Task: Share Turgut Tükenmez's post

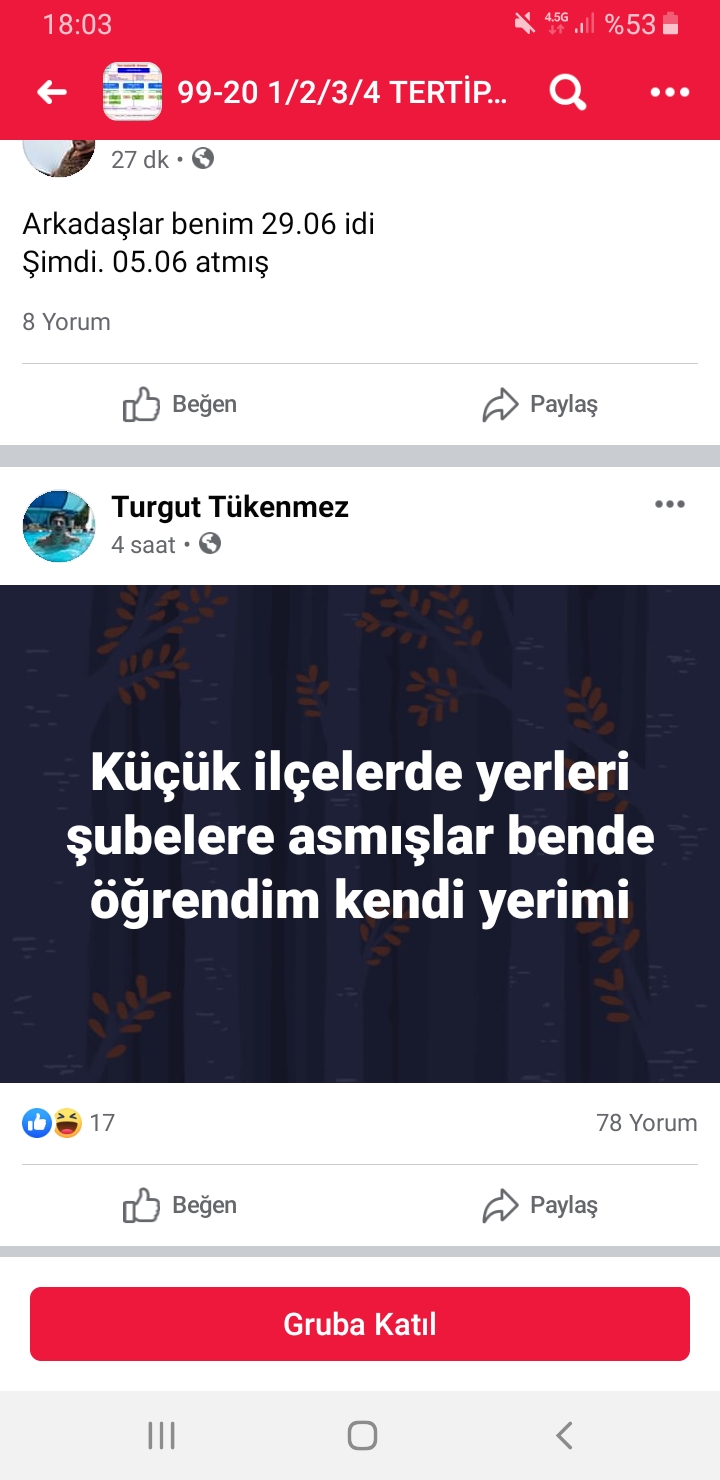Action: 540,1205
